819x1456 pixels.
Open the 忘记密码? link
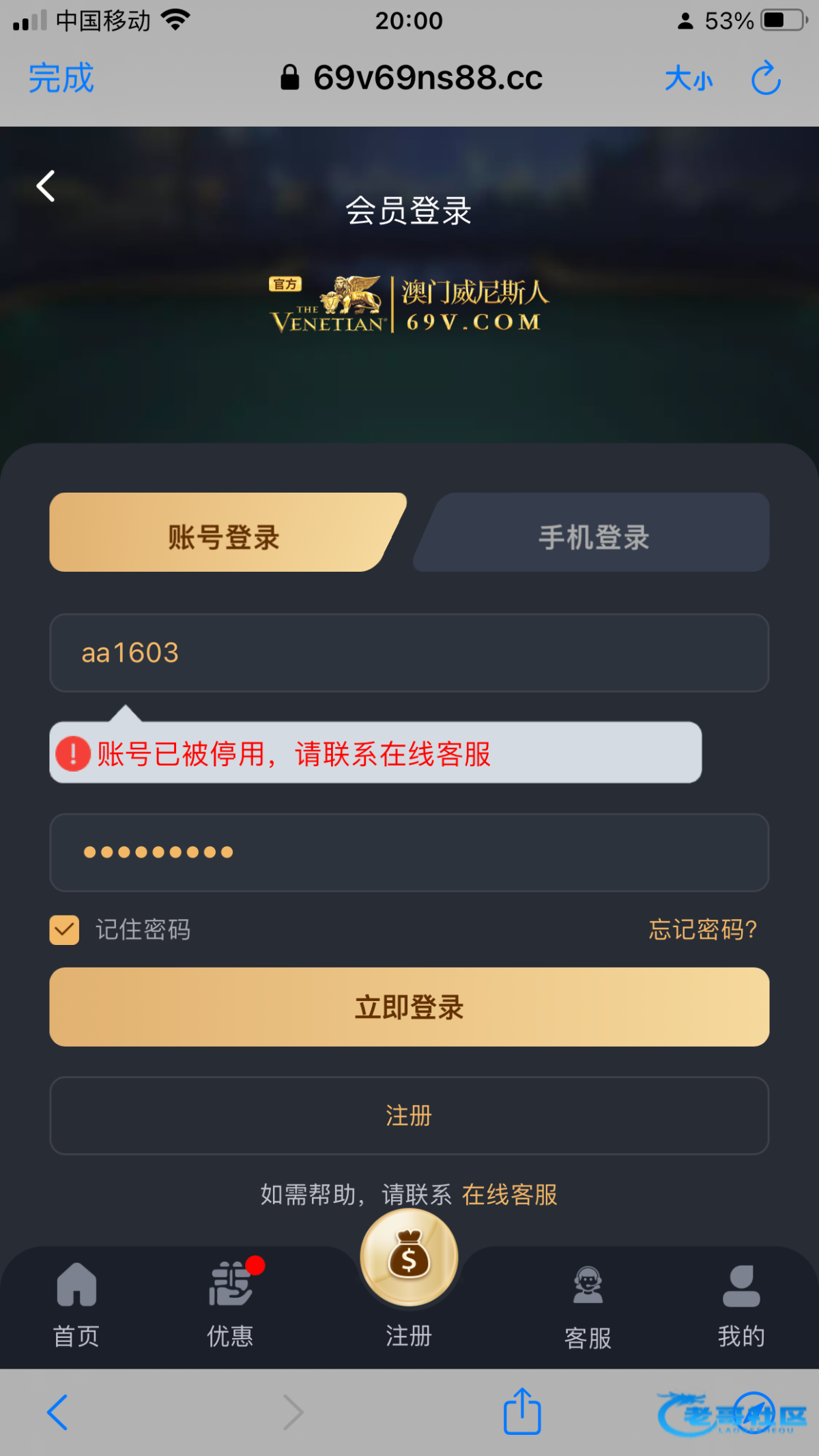pyautogui.click(x=702, y=929)
